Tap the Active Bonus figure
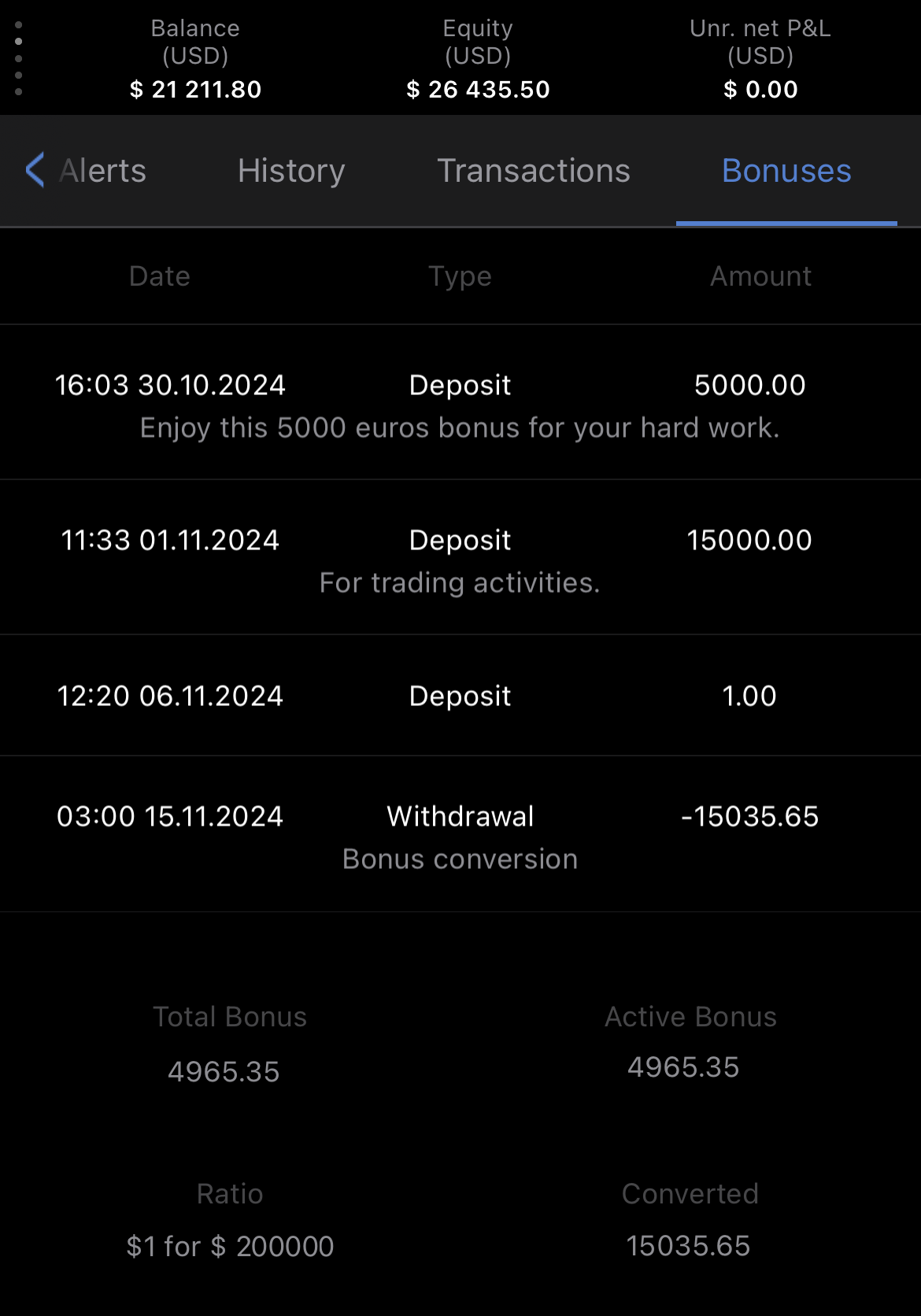 (x=683, y=1066)
